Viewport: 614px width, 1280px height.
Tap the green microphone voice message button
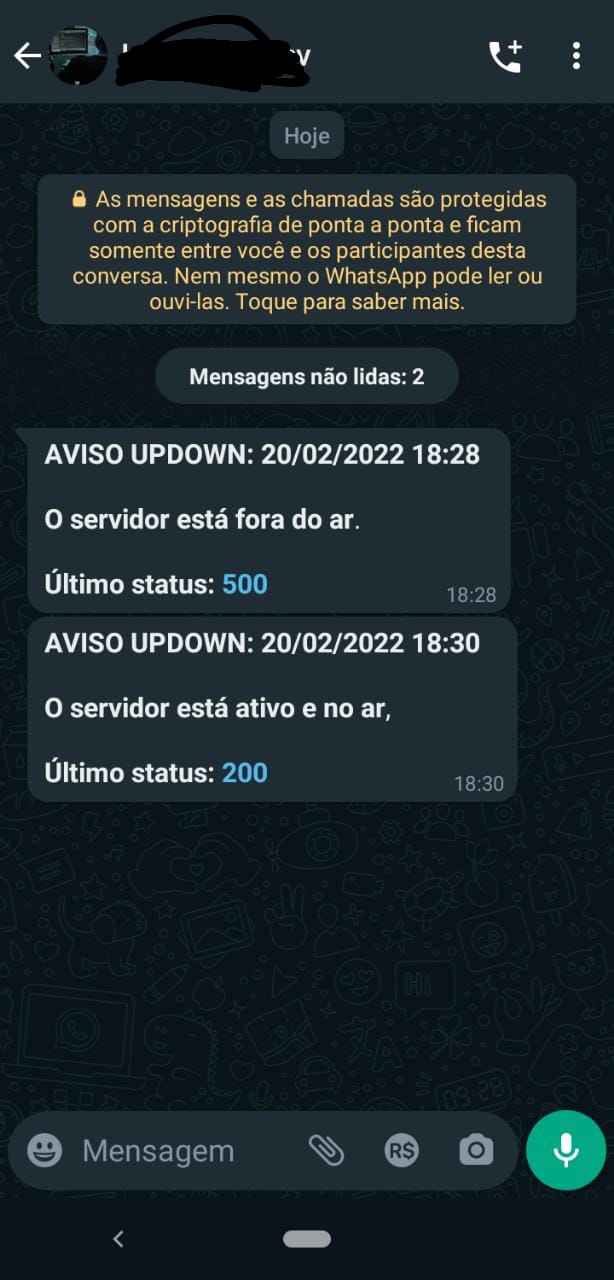(566, 1150)
